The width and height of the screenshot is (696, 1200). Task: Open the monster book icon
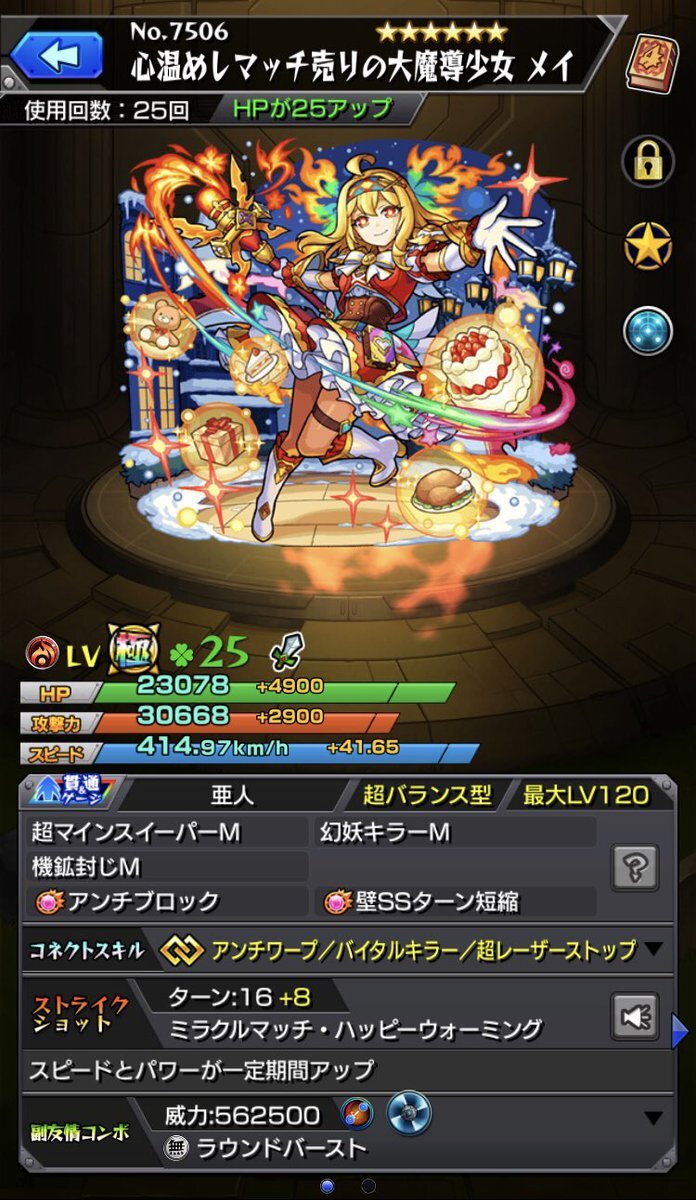pyautogui.click(x=651, y=60)
